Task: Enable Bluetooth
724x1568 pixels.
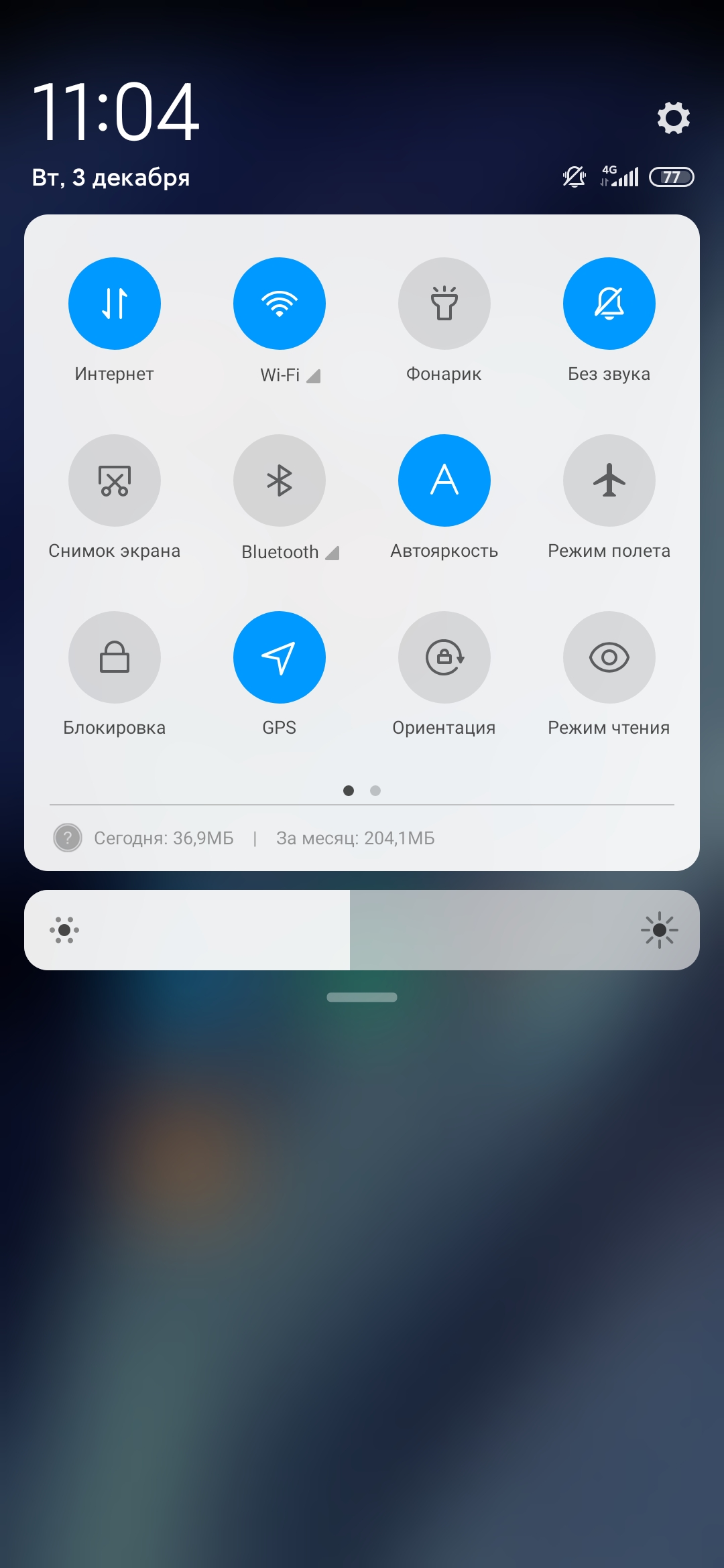Action: [280, 480]
